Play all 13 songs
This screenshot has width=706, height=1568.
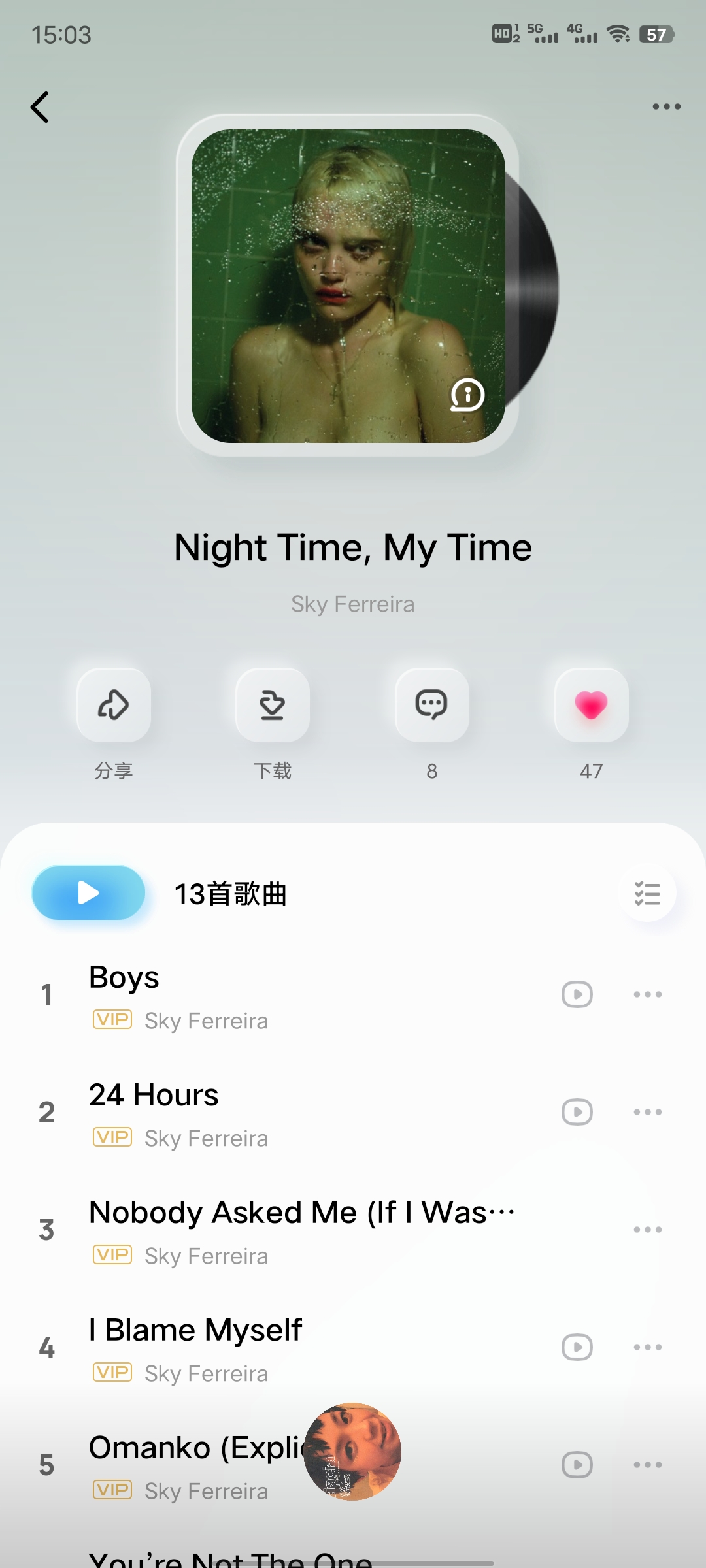pyautogui.click(x=89, y=892)
